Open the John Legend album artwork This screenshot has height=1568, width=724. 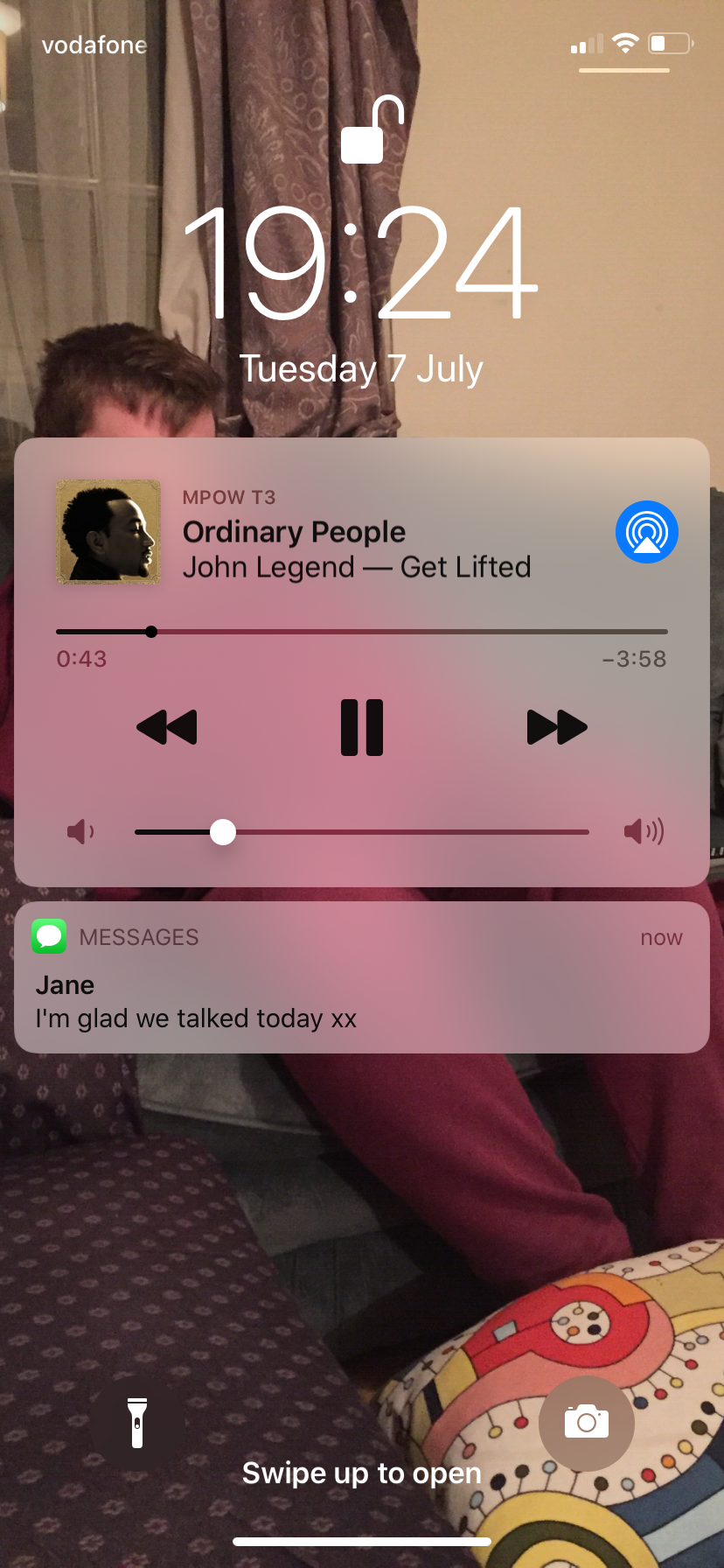(x=108, y=532)
